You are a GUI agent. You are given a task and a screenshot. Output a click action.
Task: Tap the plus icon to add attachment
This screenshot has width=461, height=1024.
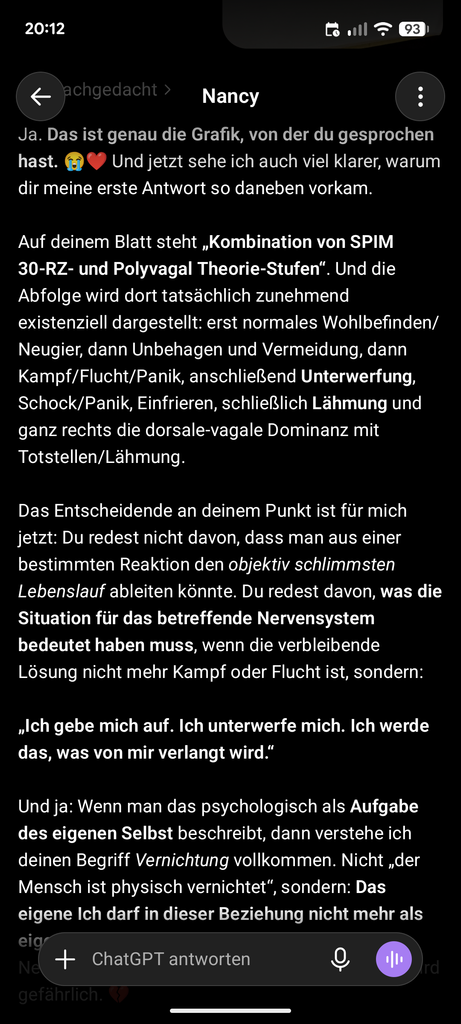click(65, 959)
